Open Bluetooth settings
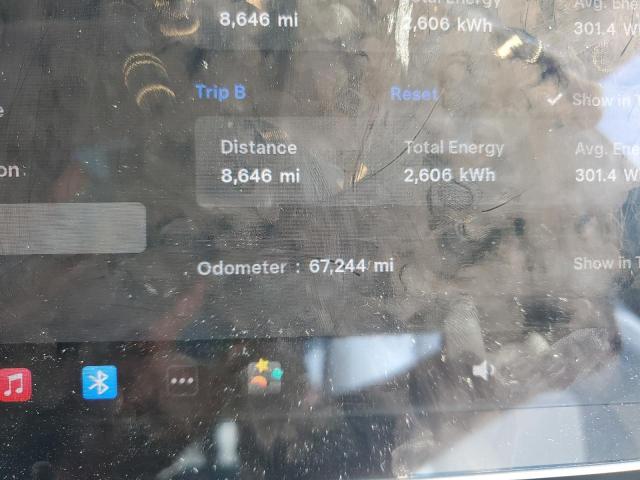 pyautogui.click(x=99, y=381)
